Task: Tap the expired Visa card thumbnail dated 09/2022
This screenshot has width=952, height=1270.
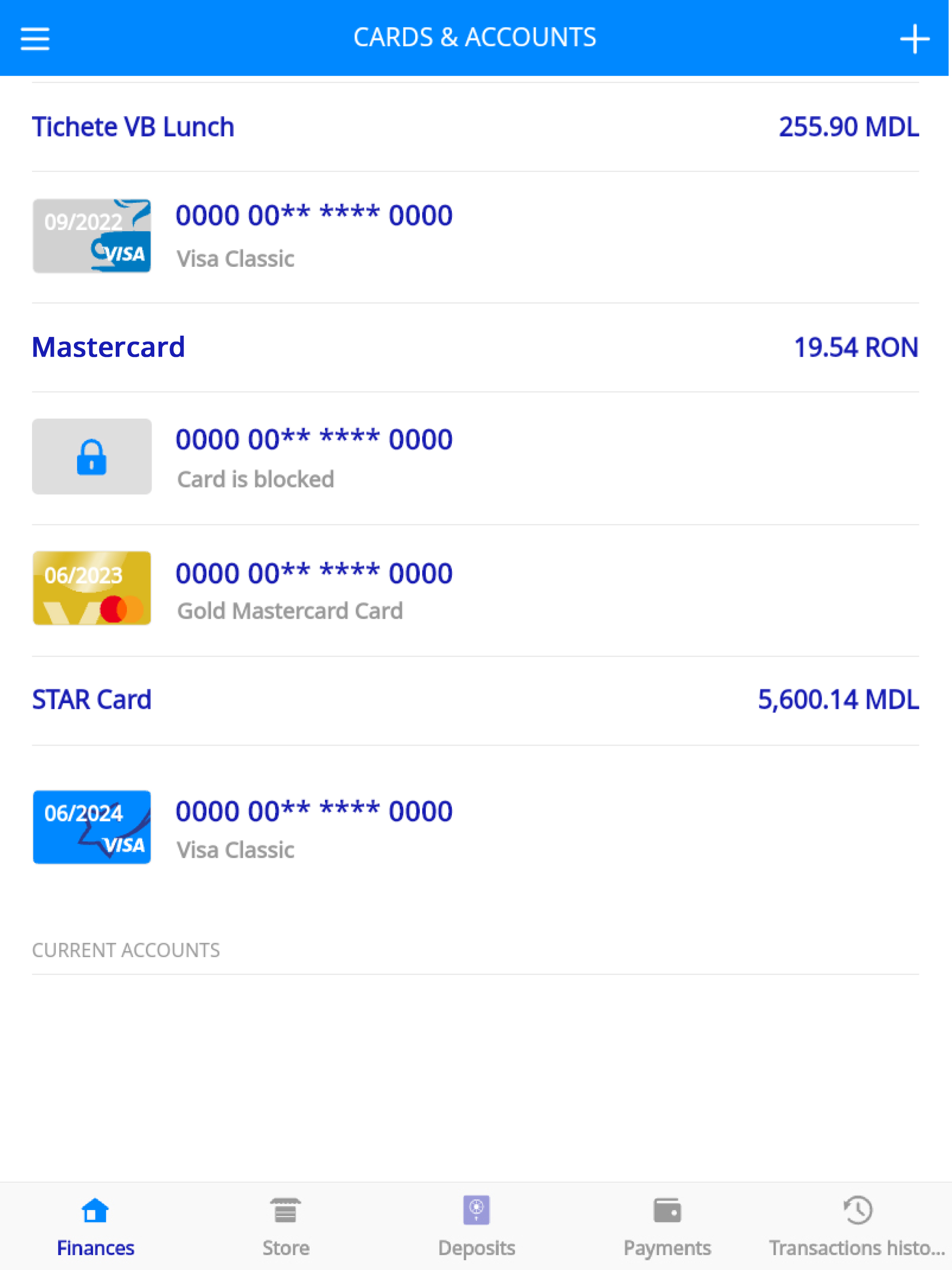Action: pyautogui.click(x=92, y=235)
